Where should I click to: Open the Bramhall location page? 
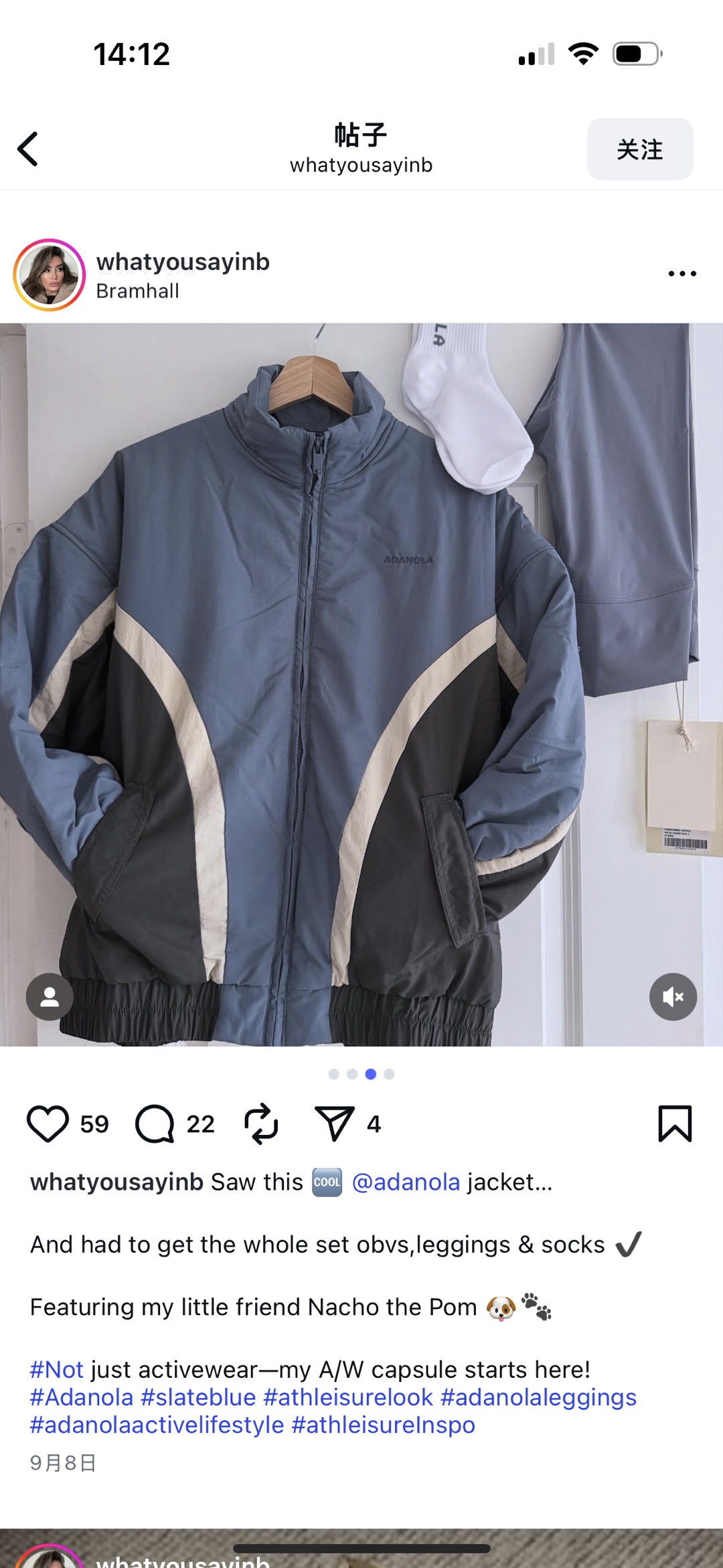click(x=137, y=291)
